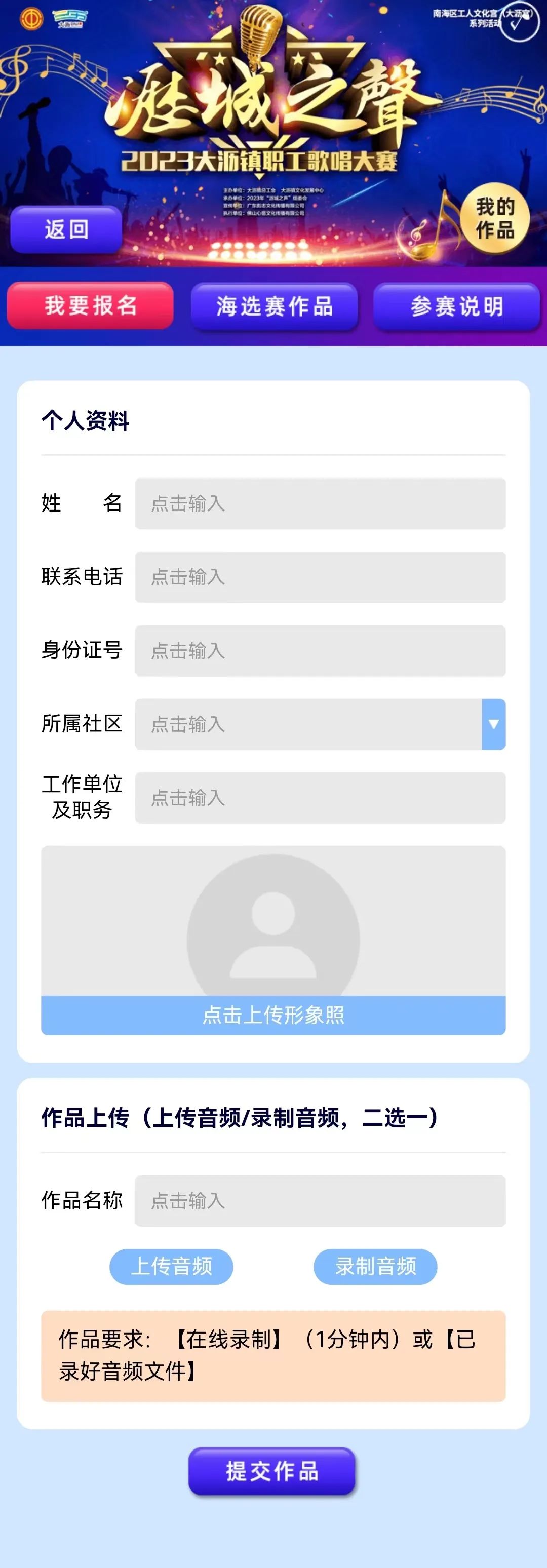
Task: Tap the 工作单位及职务 field
Action: pyautogui.click(x=320, y=798)
